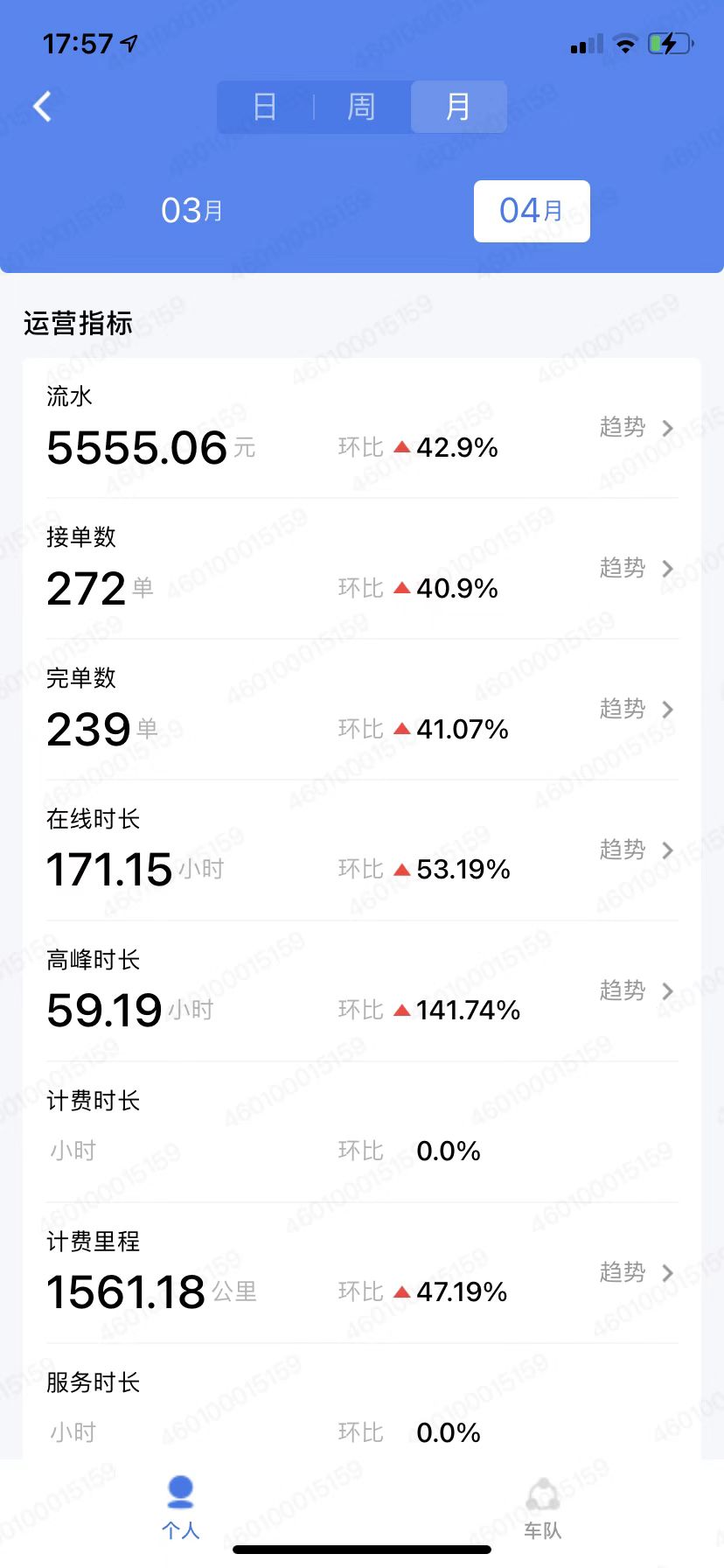
Task: Switch to the 周 tab
Action: (x=360, y=106)
